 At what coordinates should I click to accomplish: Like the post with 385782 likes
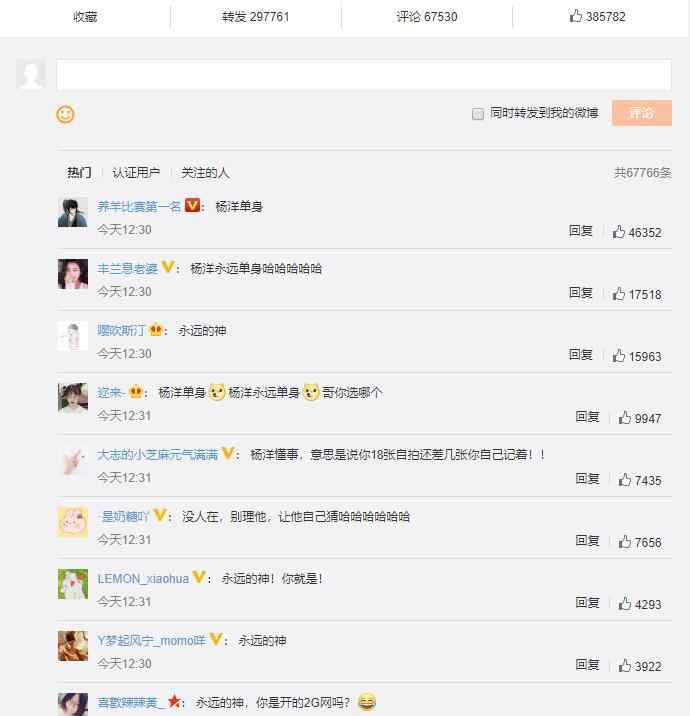click(x=597, y=17)
